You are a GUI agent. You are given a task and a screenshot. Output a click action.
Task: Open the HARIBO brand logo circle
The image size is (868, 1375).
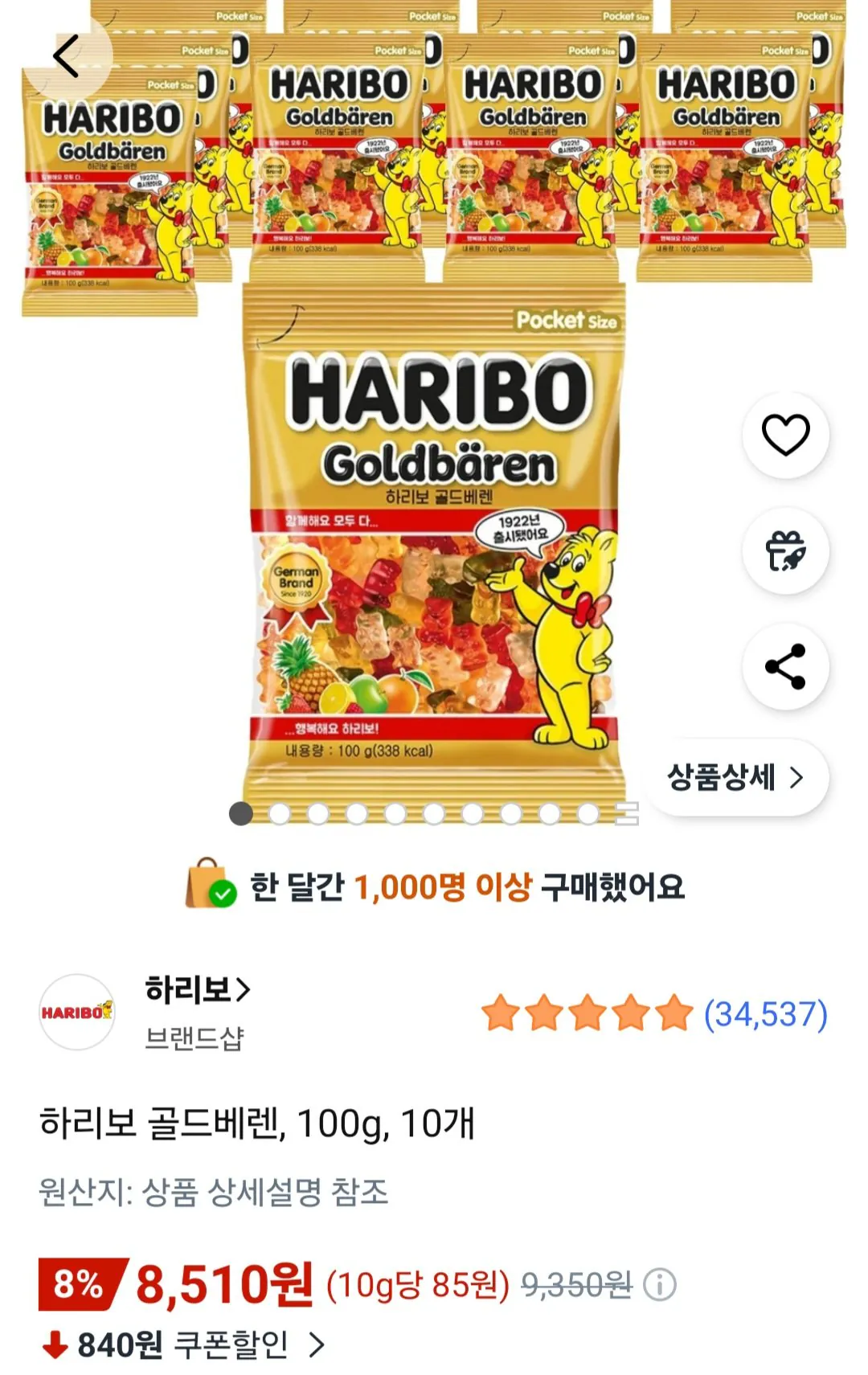click(x=78, y=1013)
